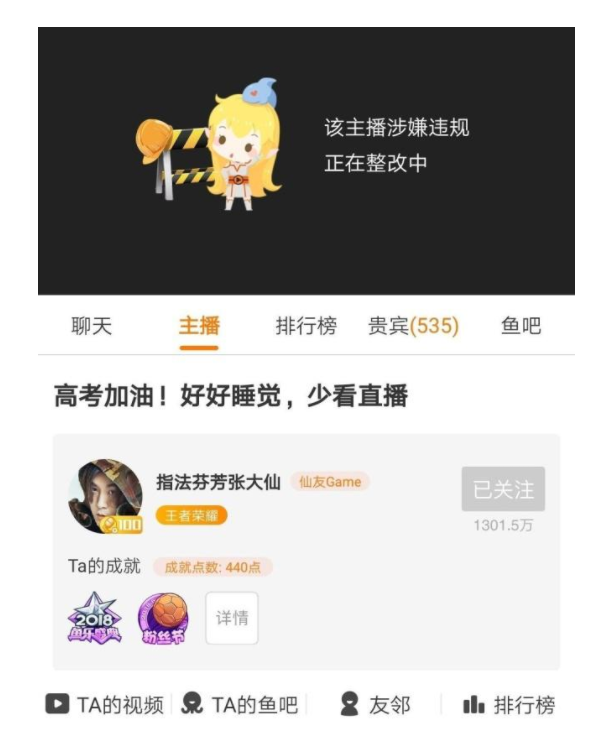Open the avatar of 指法芬芳张大仙
This screenshot has width=601, height=730.
(104, 496)
